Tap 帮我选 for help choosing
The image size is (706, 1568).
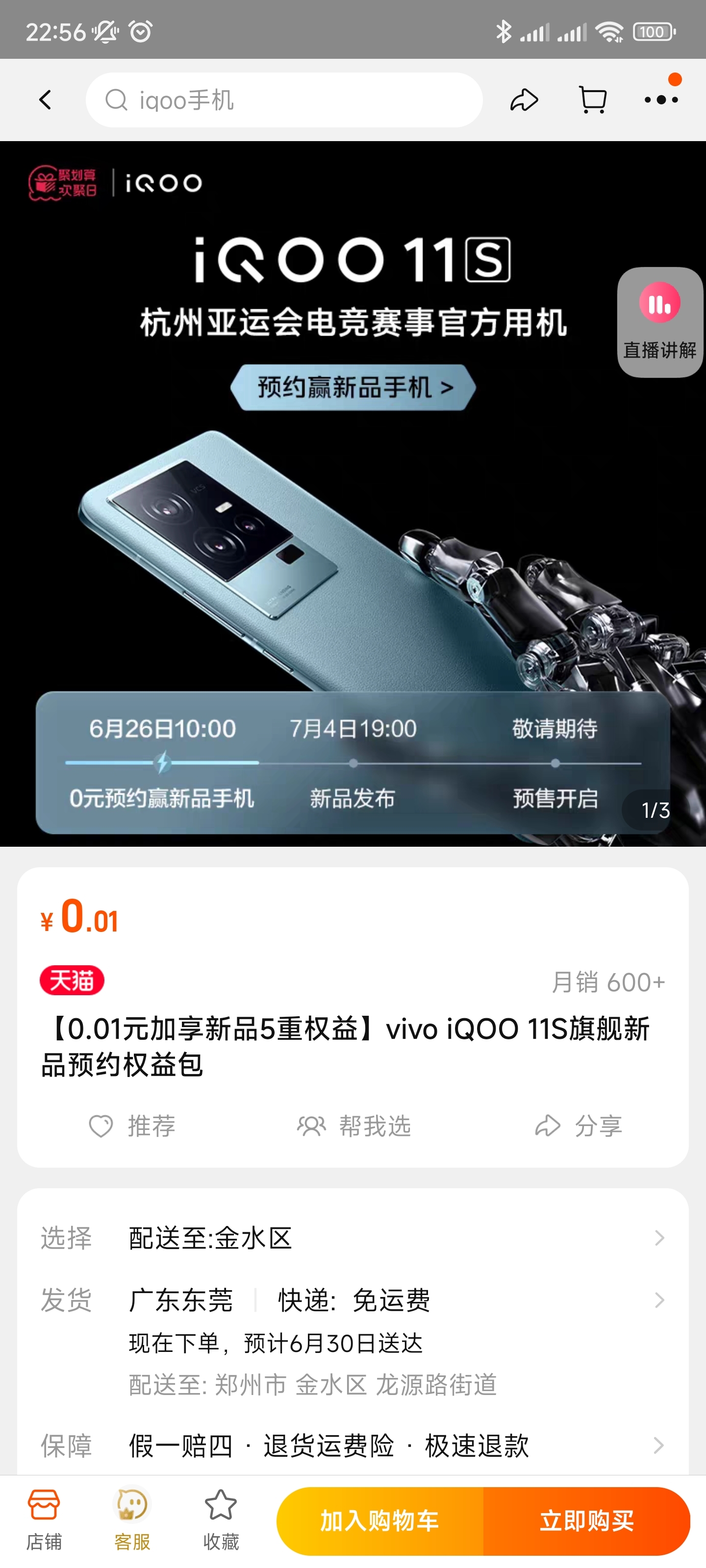tap(354, 1126)
